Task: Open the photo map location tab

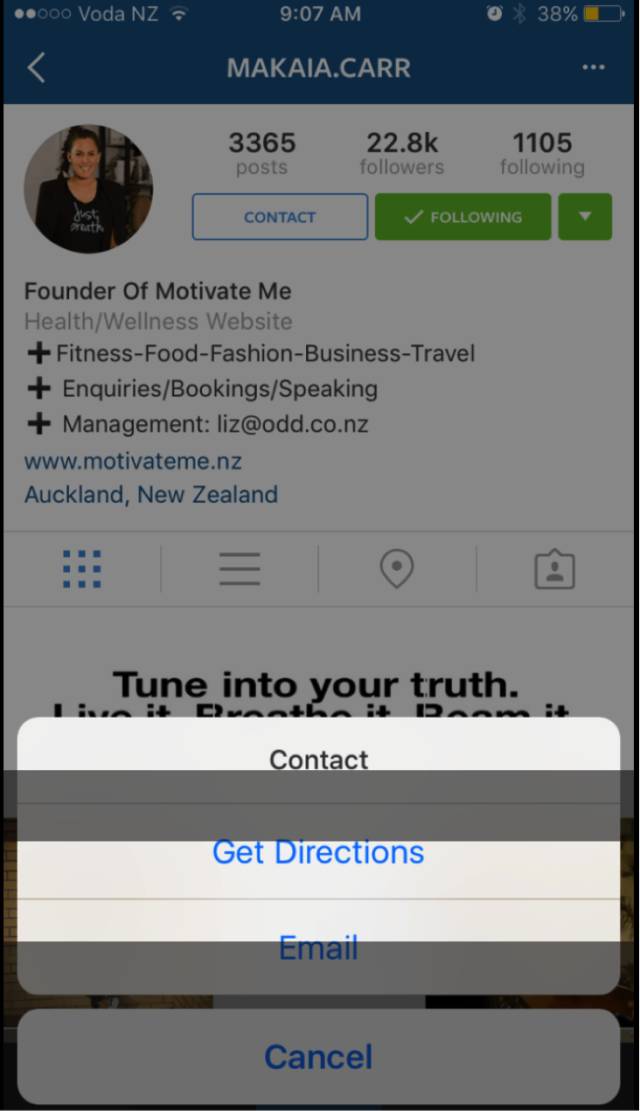Action: click(x=397, y=568)
